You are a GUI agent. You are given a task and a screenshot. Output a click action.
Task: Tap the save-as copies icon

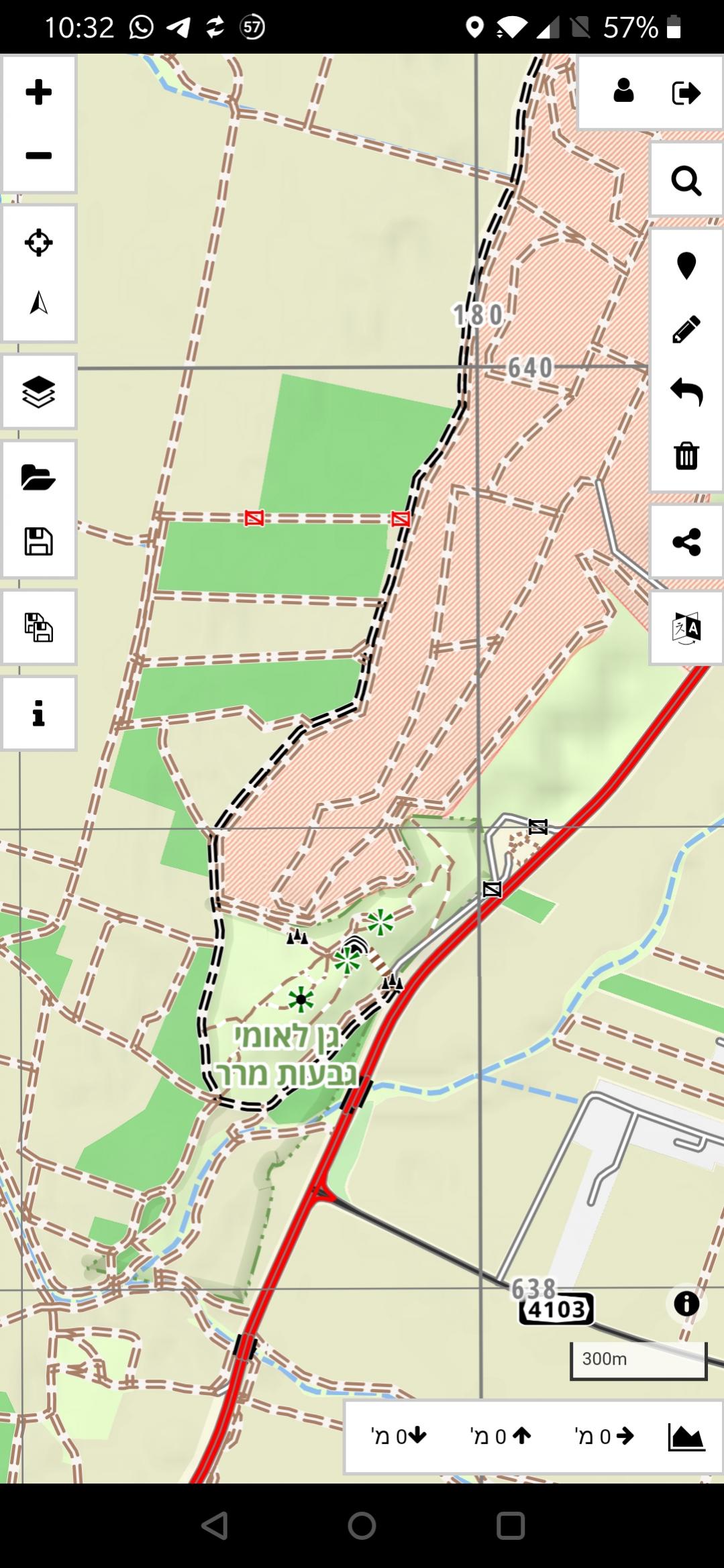pyautogui.click(x=39, y=628)
